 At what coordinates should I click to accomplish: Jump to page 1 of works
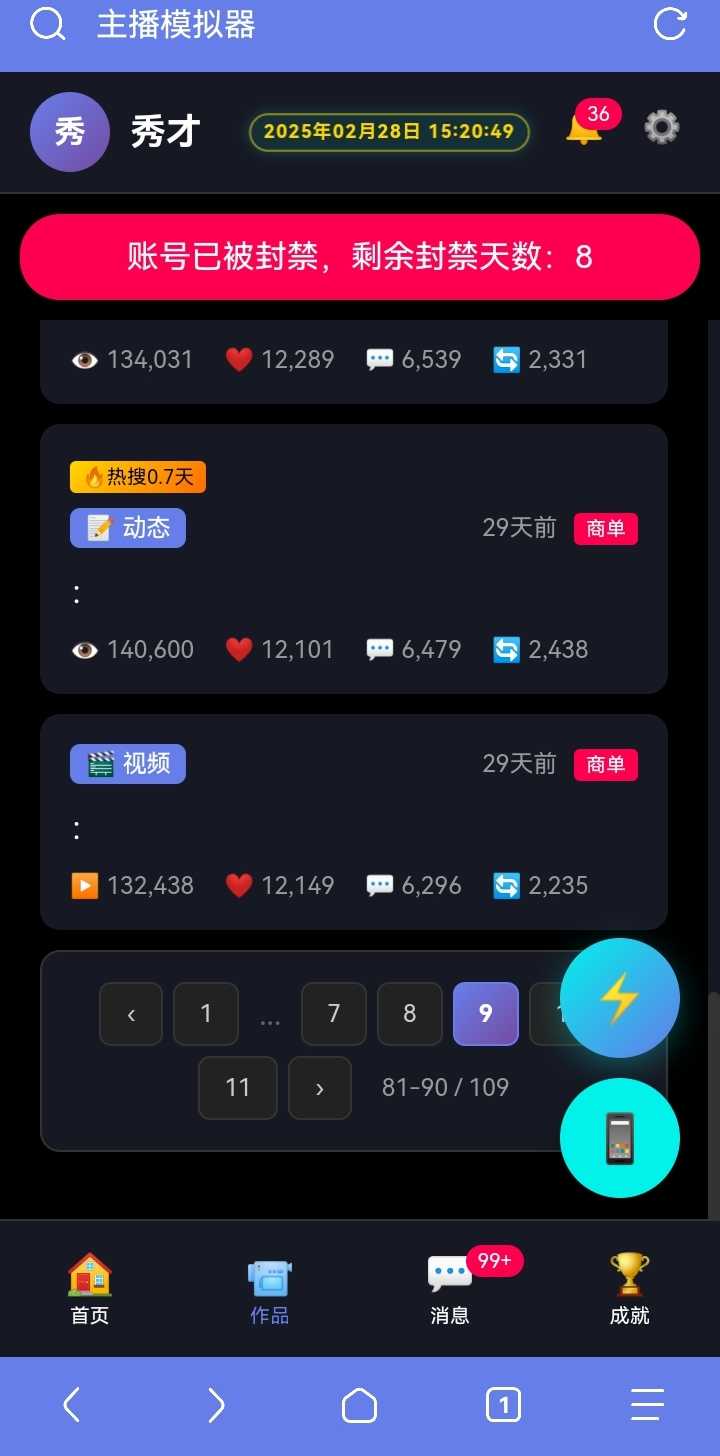pyautogui.click(x=206, y=1014)
